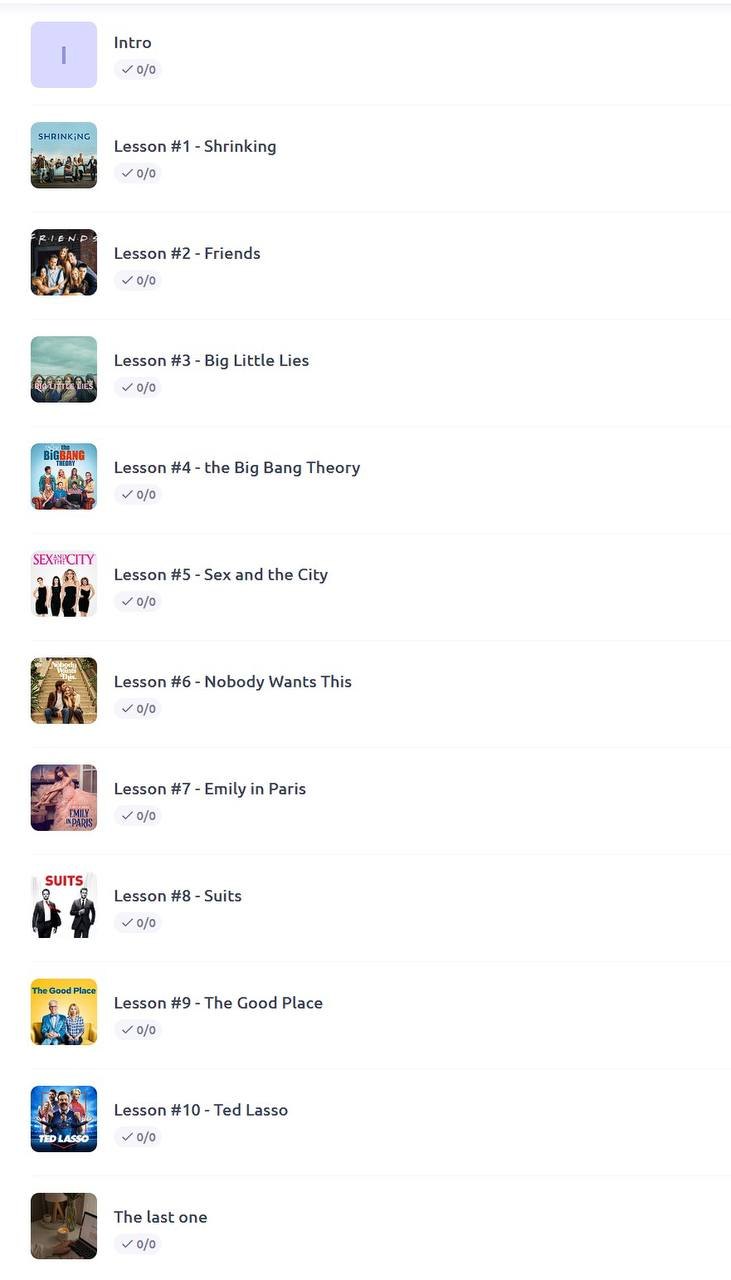The image size is (731, 1280).
Task: Select Lesson #2 - Friends
Action: coord(380,263)
